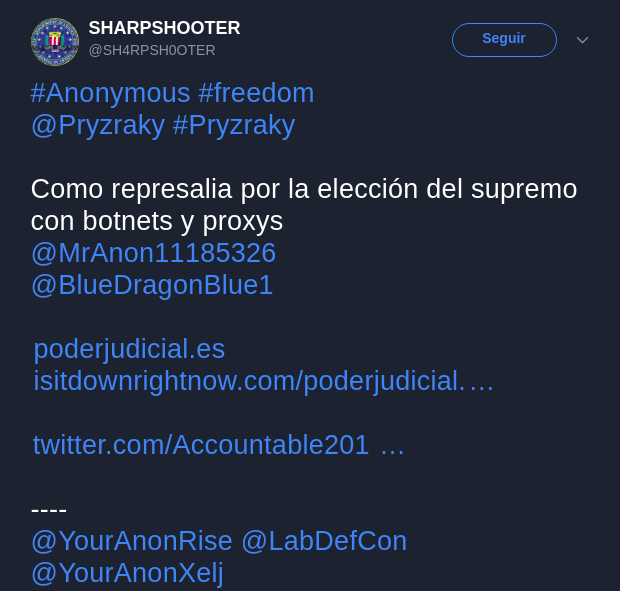
Task: Open @MrAnon11185326 profile
Action: click(x=153, y=253)
